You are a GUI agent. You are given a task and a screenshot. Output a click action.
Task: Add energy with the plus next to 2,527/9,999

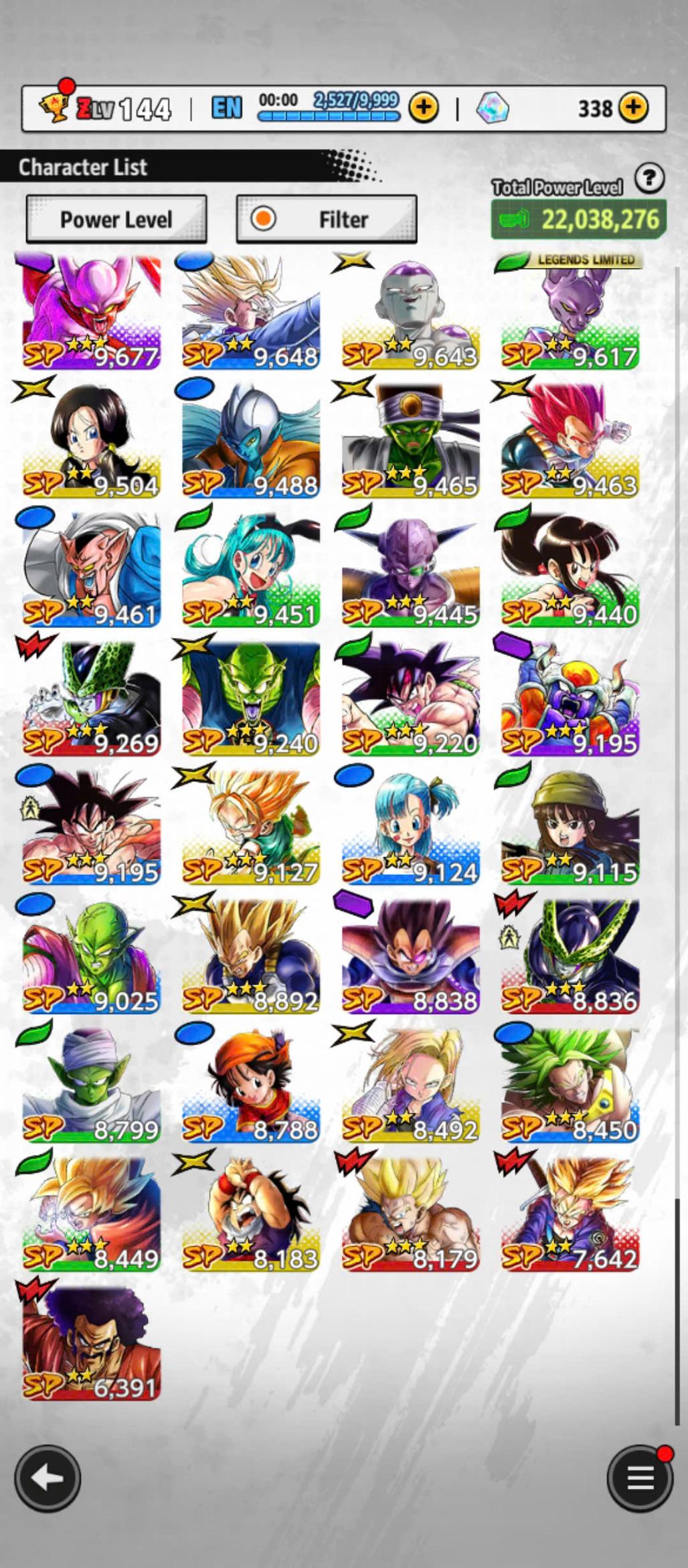(x=424, y=107)
